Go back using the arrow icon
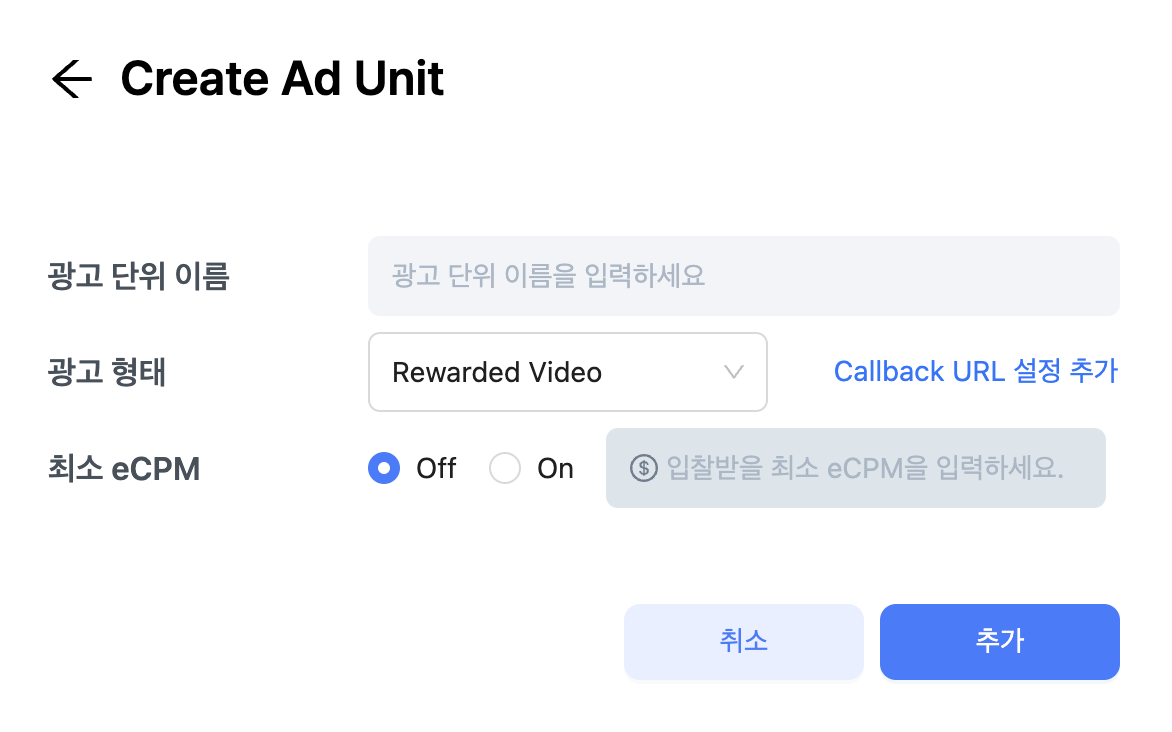The width and height of the screenshot is (1172, 732). (72, 79)
